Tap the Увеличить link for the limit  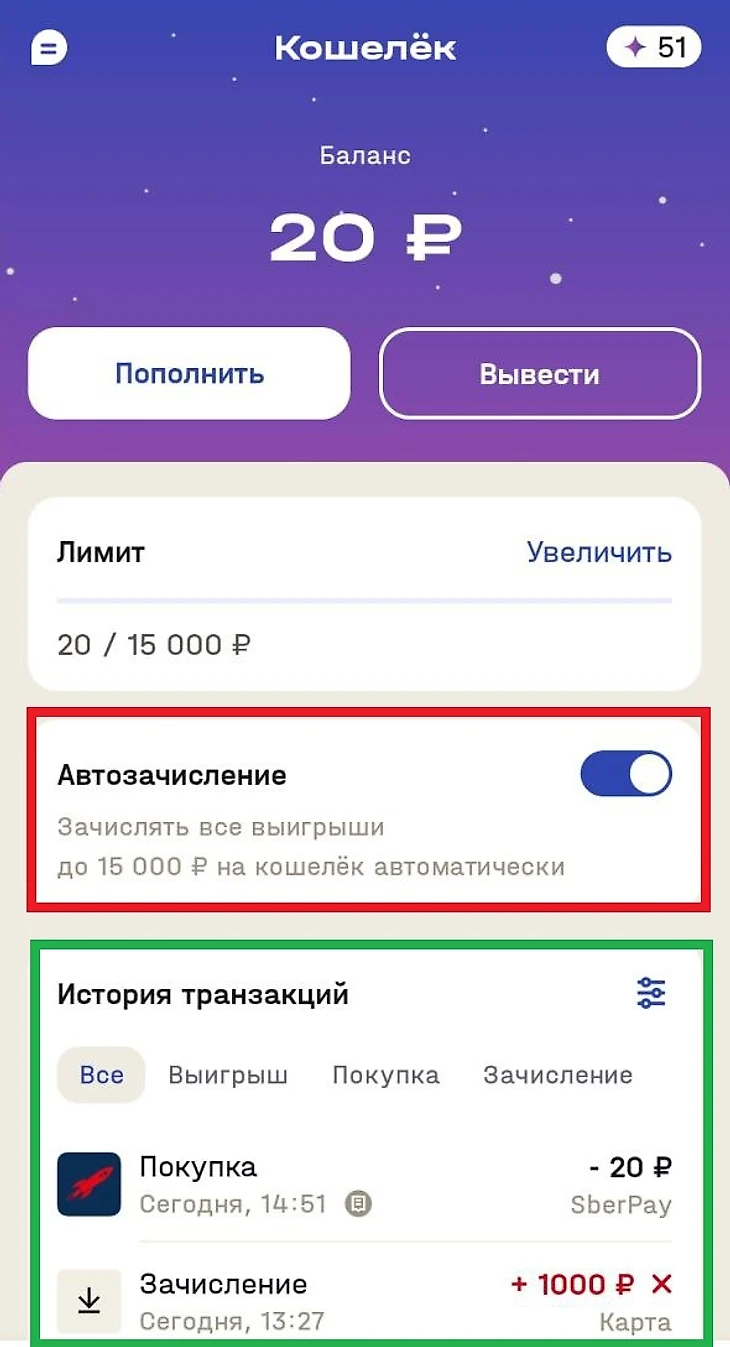click(599, 552)
